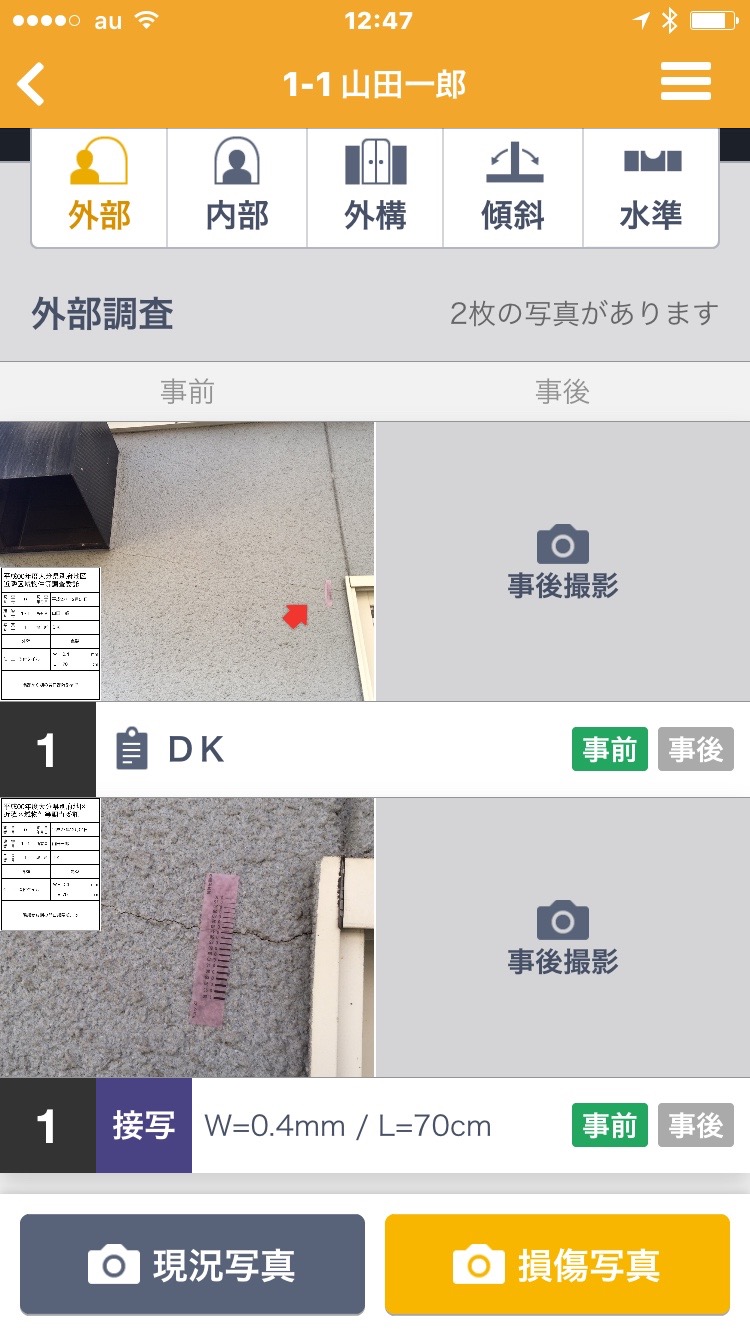The height and width of the screenshot is (1334, 750).
Task: Switch to the 外構 tab
Action: tap(375, 188)
